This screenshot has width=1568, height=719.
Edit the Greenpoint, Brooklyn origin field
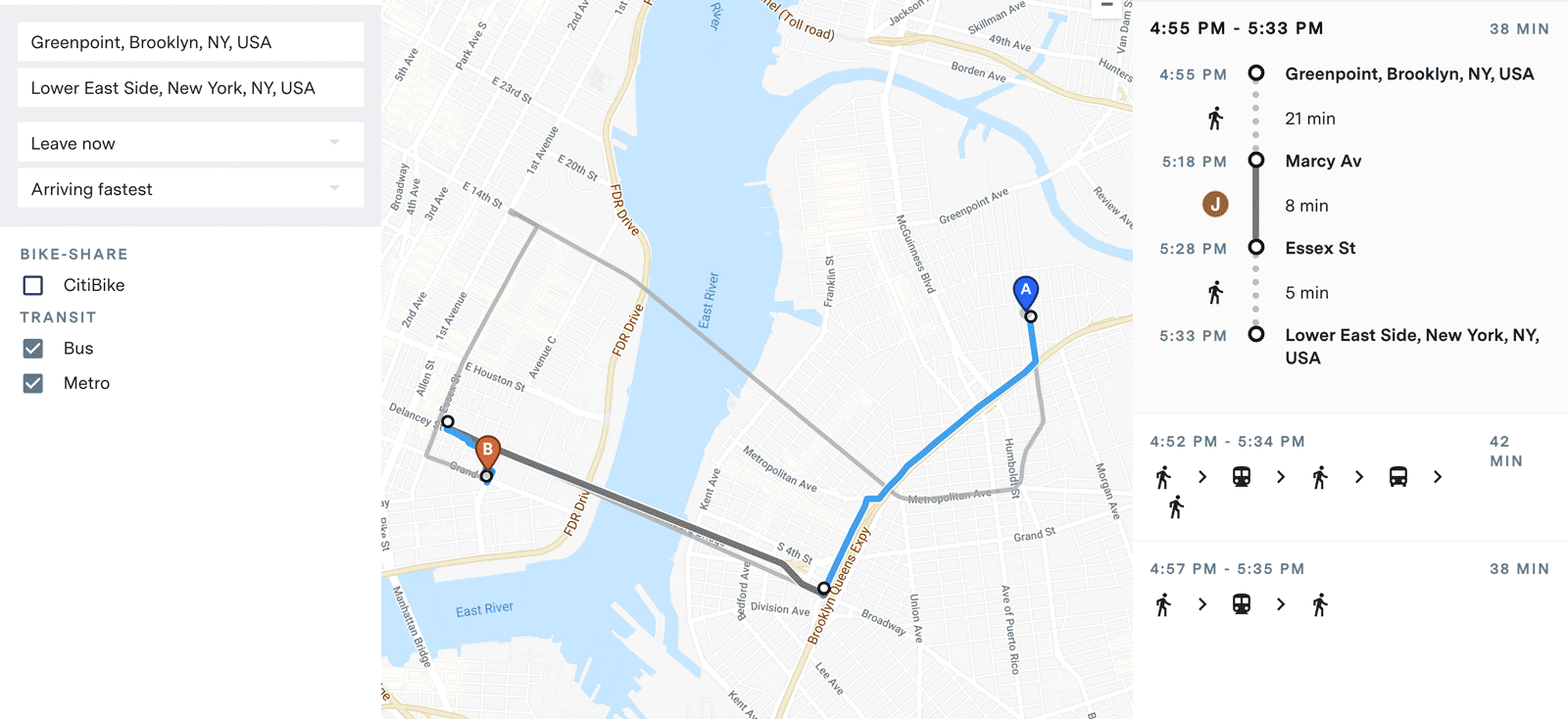pyautogui.click(x=190, y=42)
